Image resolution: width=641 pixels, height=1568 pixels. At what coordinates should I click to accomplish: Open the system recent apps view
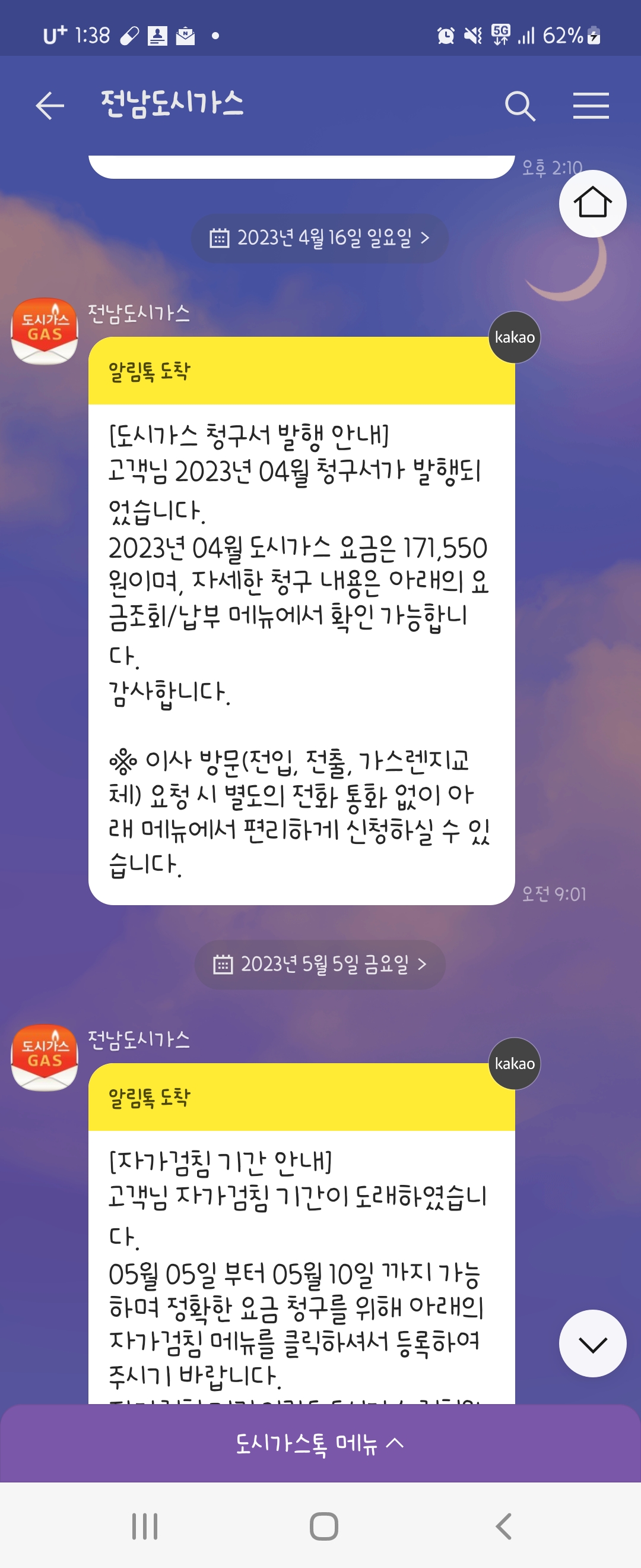click(x=145, y=1526)
